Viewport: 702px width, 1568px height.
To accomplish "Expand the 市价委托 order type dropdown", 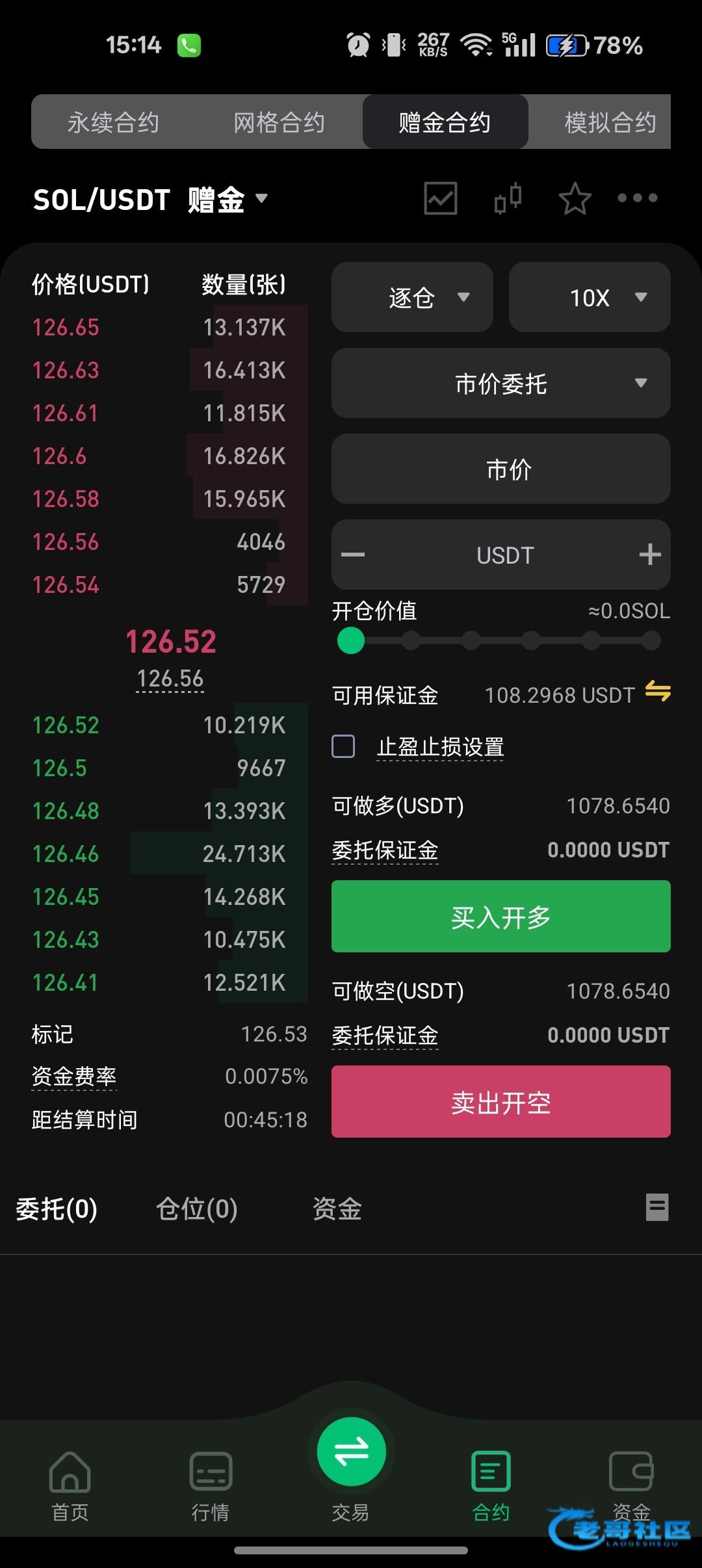I will coord(500,384).
